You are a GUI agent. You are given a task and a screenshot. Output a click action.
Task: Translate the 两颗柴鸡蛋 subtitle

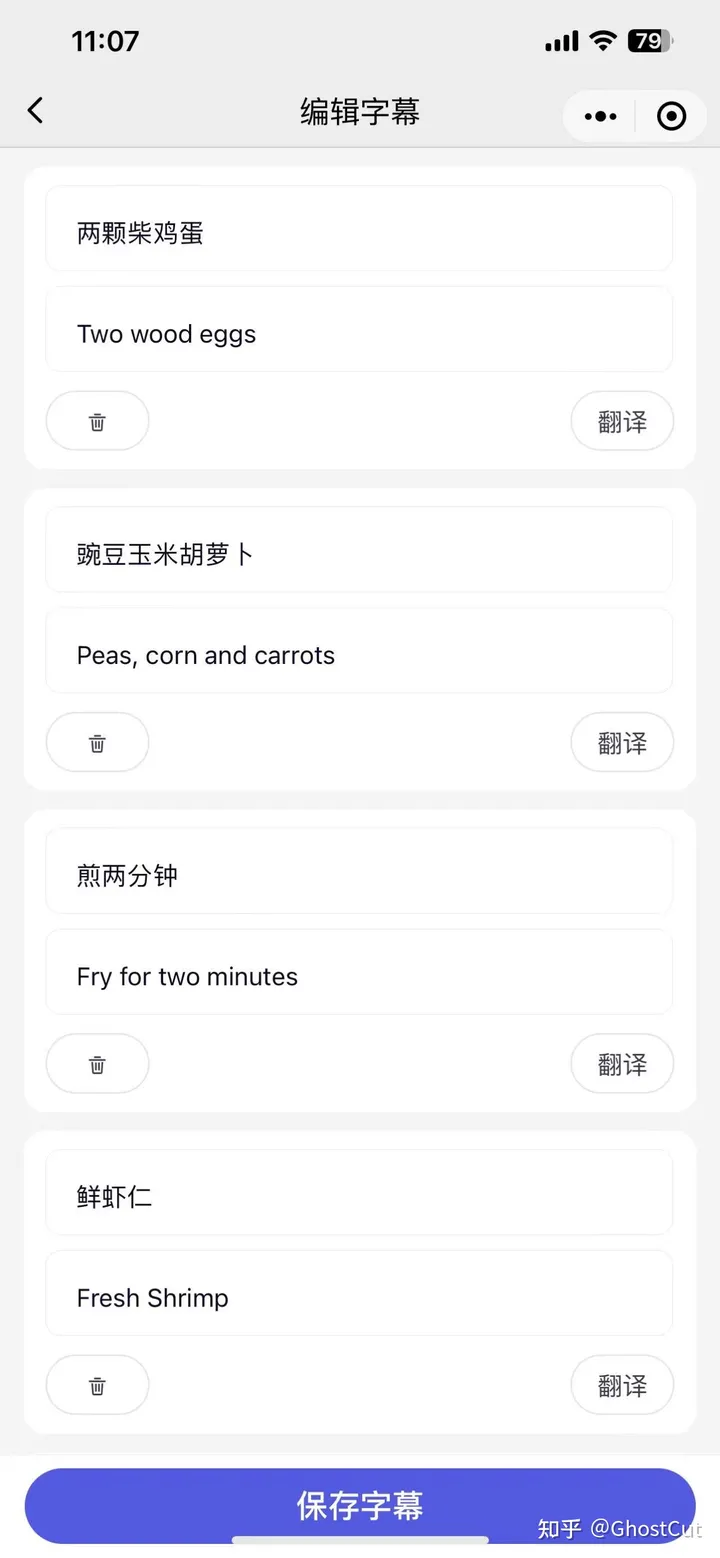click(622, 422)
